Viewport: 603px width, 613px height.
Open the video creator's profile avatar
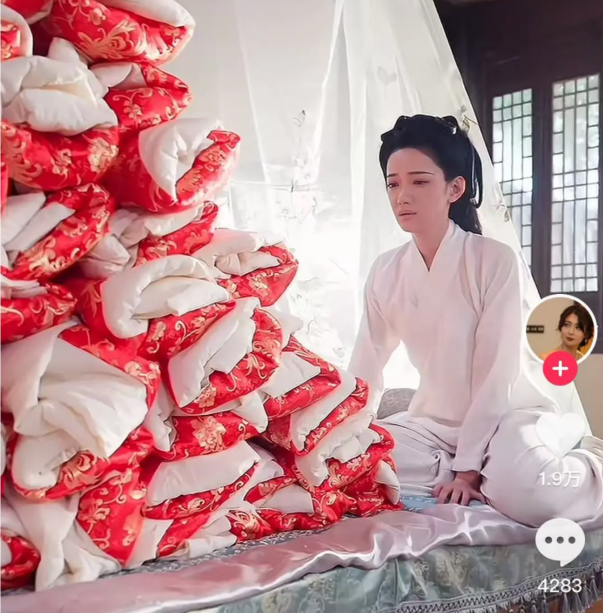(560, 327)
